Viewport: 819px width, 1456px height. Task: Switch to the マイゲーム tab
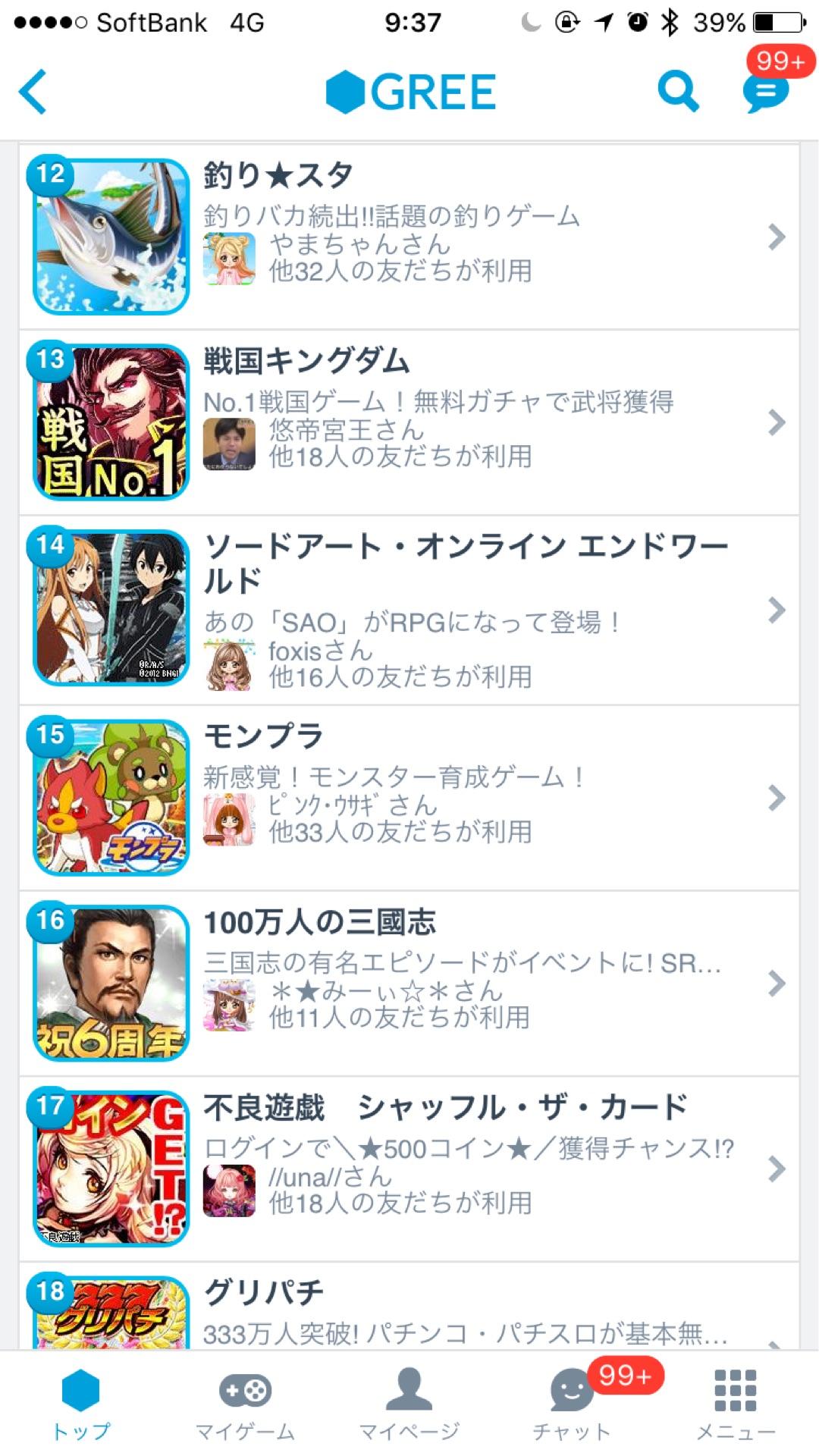pyautogui.click(x=245, y=1404)
